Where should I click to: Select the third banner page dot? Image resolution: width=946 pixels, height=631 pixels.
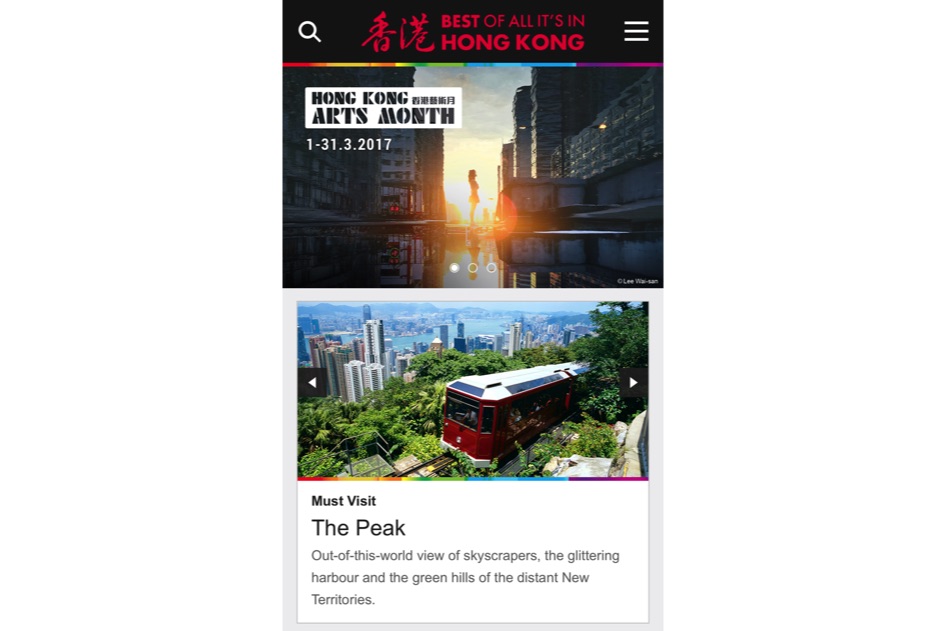point(491,268)
